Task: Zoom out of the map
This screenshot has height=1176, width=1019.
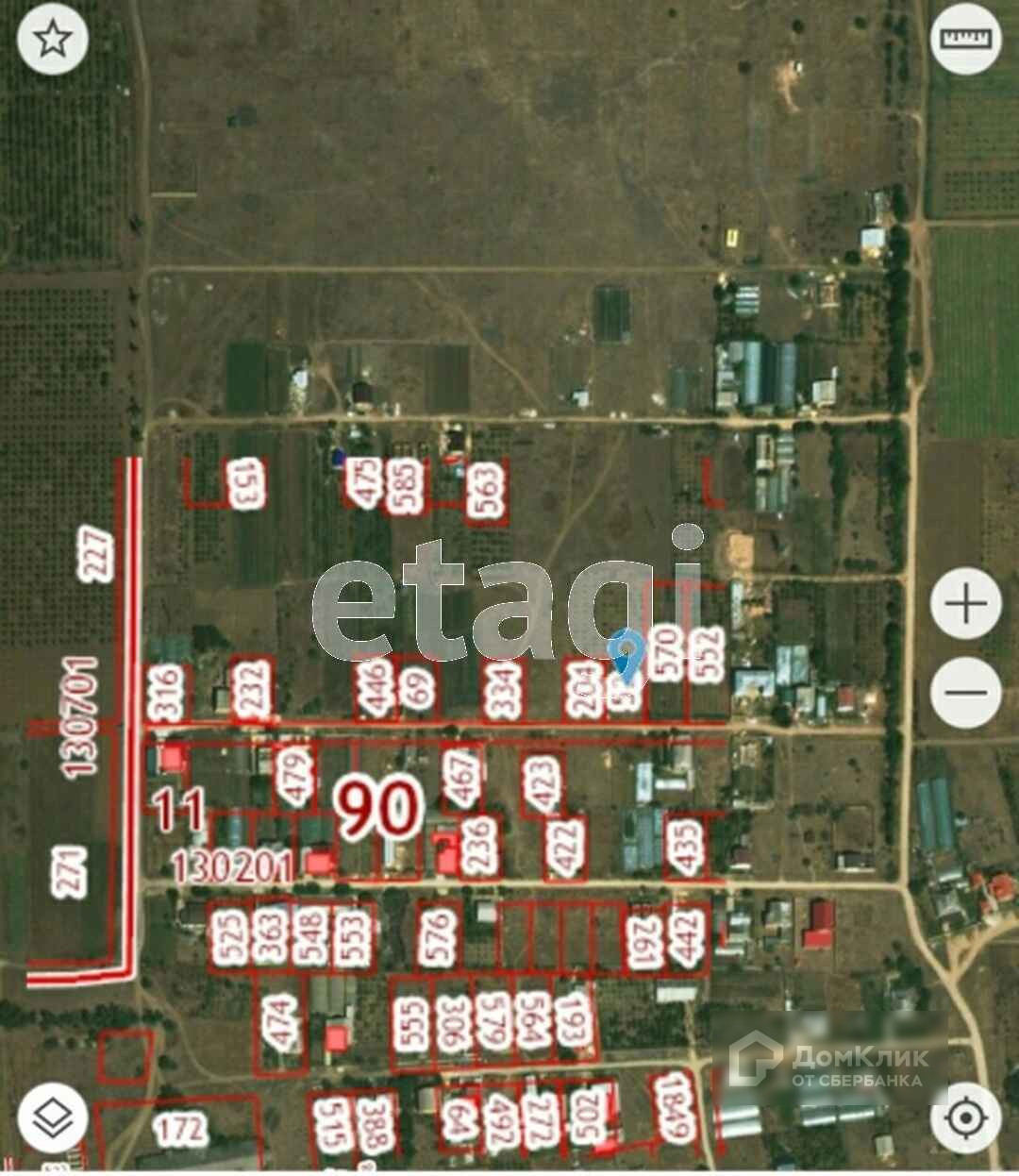Action: [x=965, y=693]
